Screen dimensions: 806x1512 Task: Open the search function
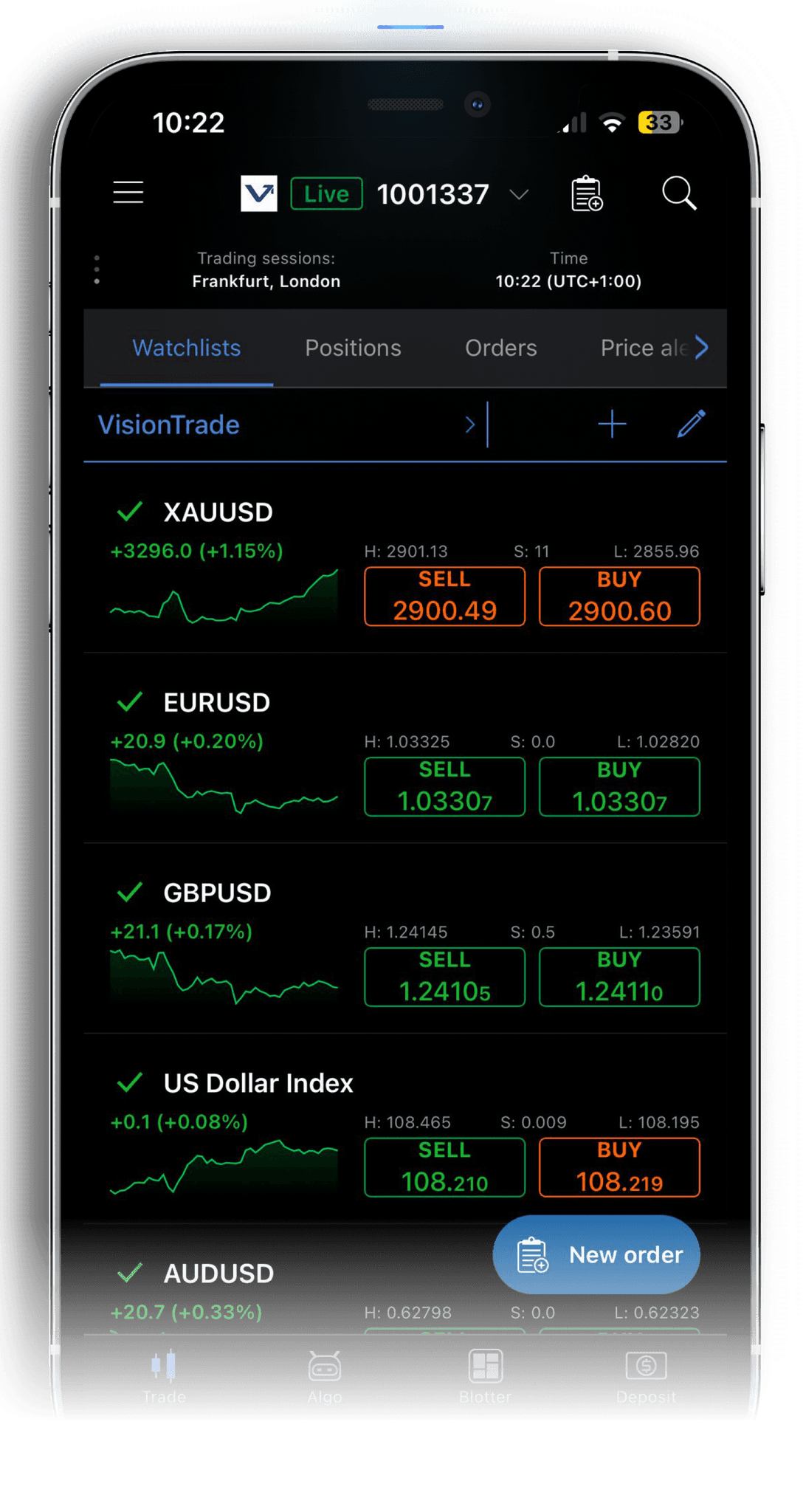pyautogui.click(x=678, y=193)
